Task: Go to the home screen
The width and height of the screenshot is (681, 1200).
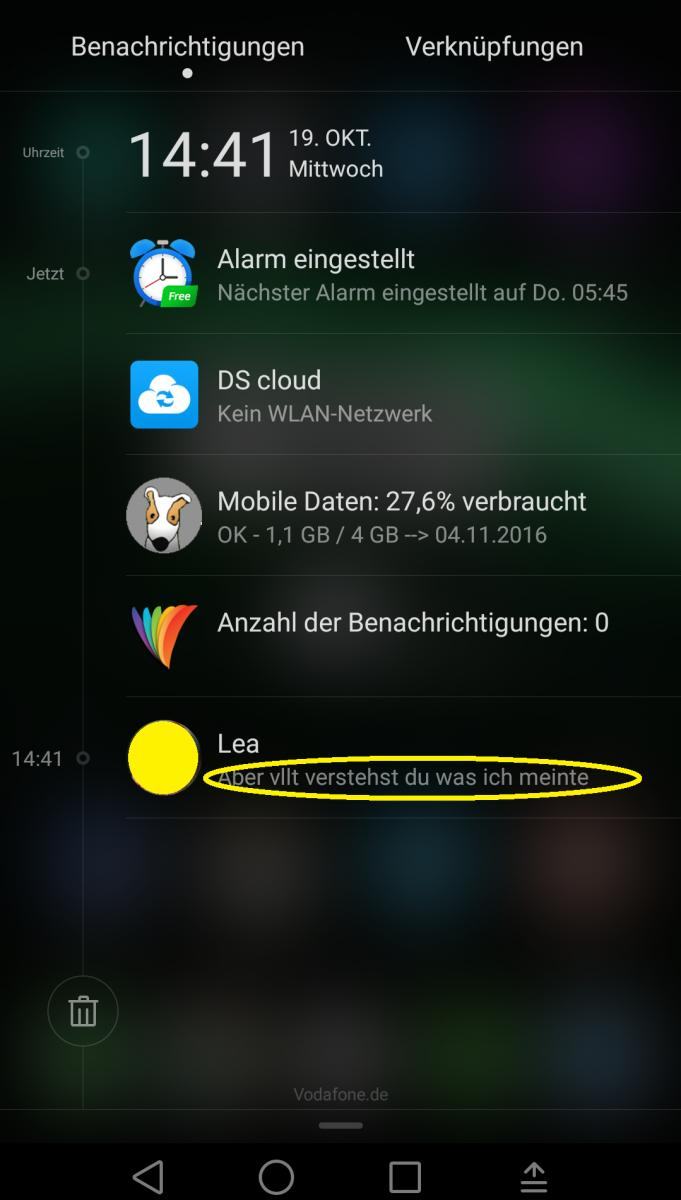Action: click(276, 1177)
